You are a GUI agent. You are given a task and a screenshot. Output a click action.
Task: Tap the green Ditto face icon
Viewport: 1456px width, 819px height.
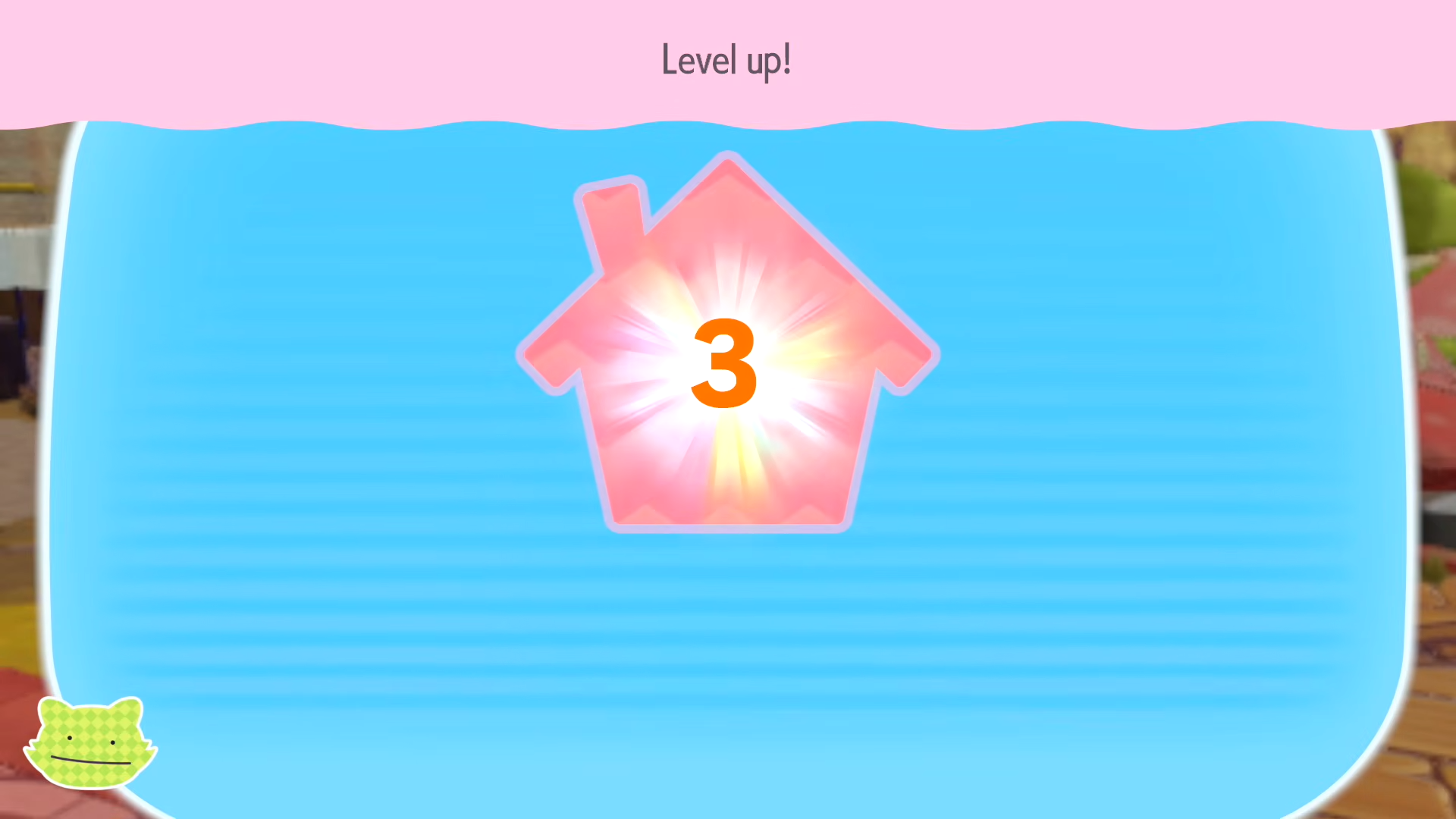90,743
